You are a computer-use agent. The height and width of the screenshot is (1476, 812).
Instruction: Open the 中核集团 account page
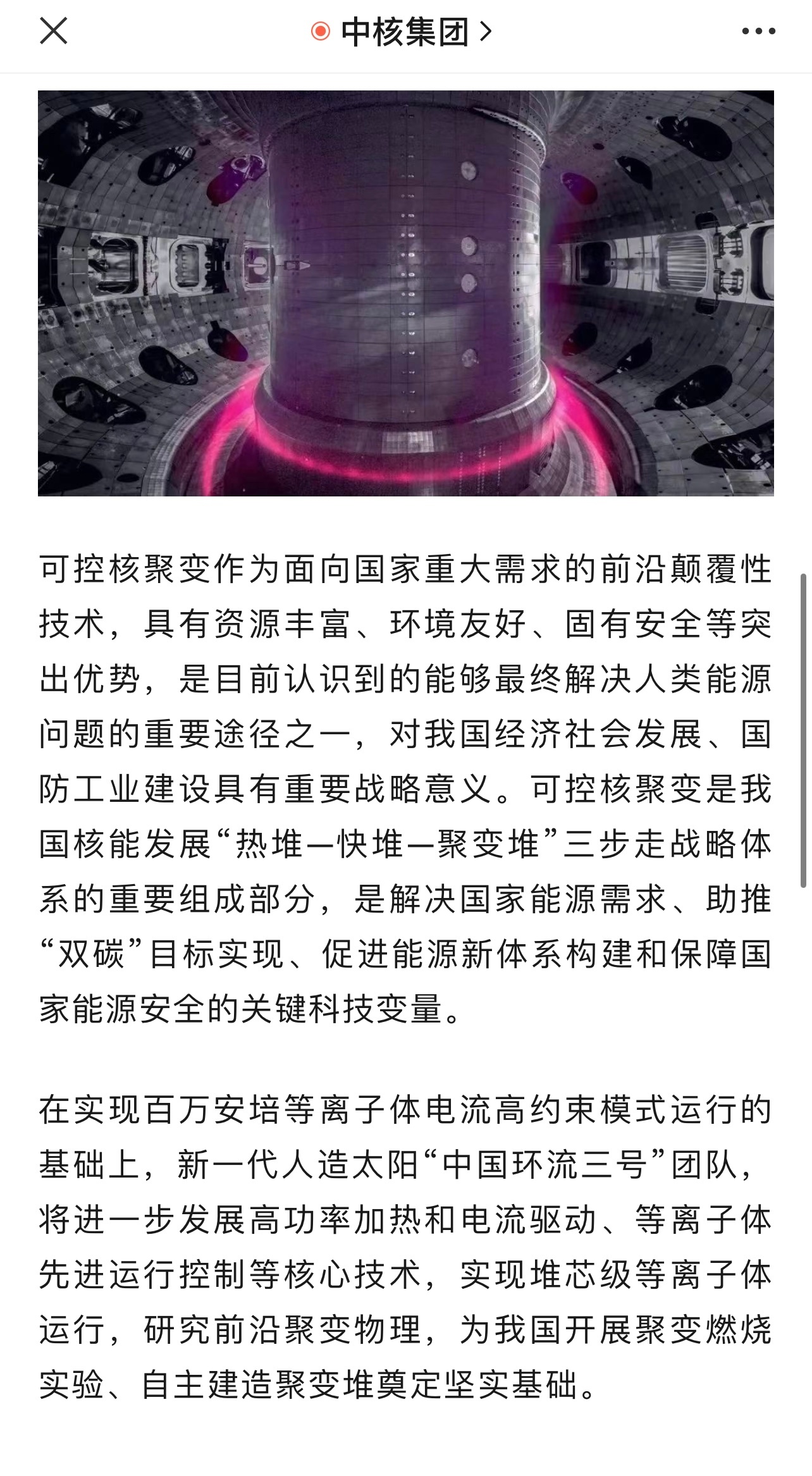pos(405,32)
